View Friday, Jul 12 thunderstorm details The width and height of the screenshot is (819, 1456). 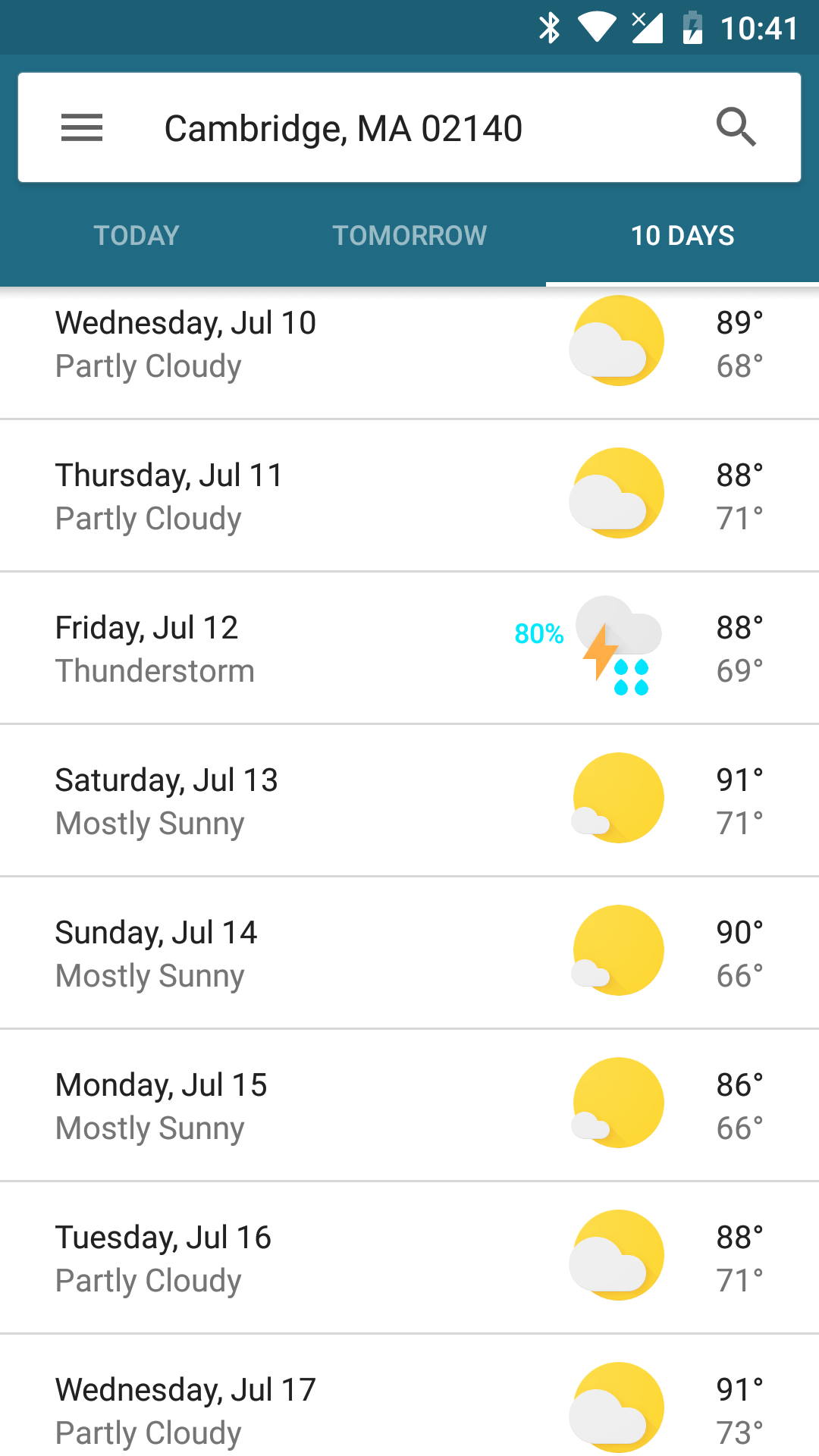tap(409, 648)
